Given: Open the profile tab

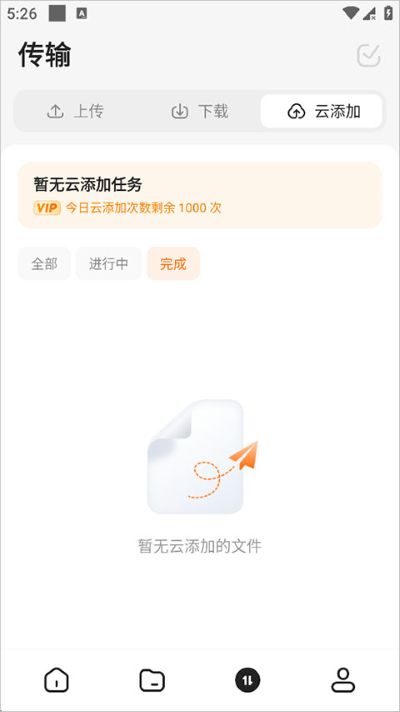Looking at the screenshot, I should coord(343,680).
